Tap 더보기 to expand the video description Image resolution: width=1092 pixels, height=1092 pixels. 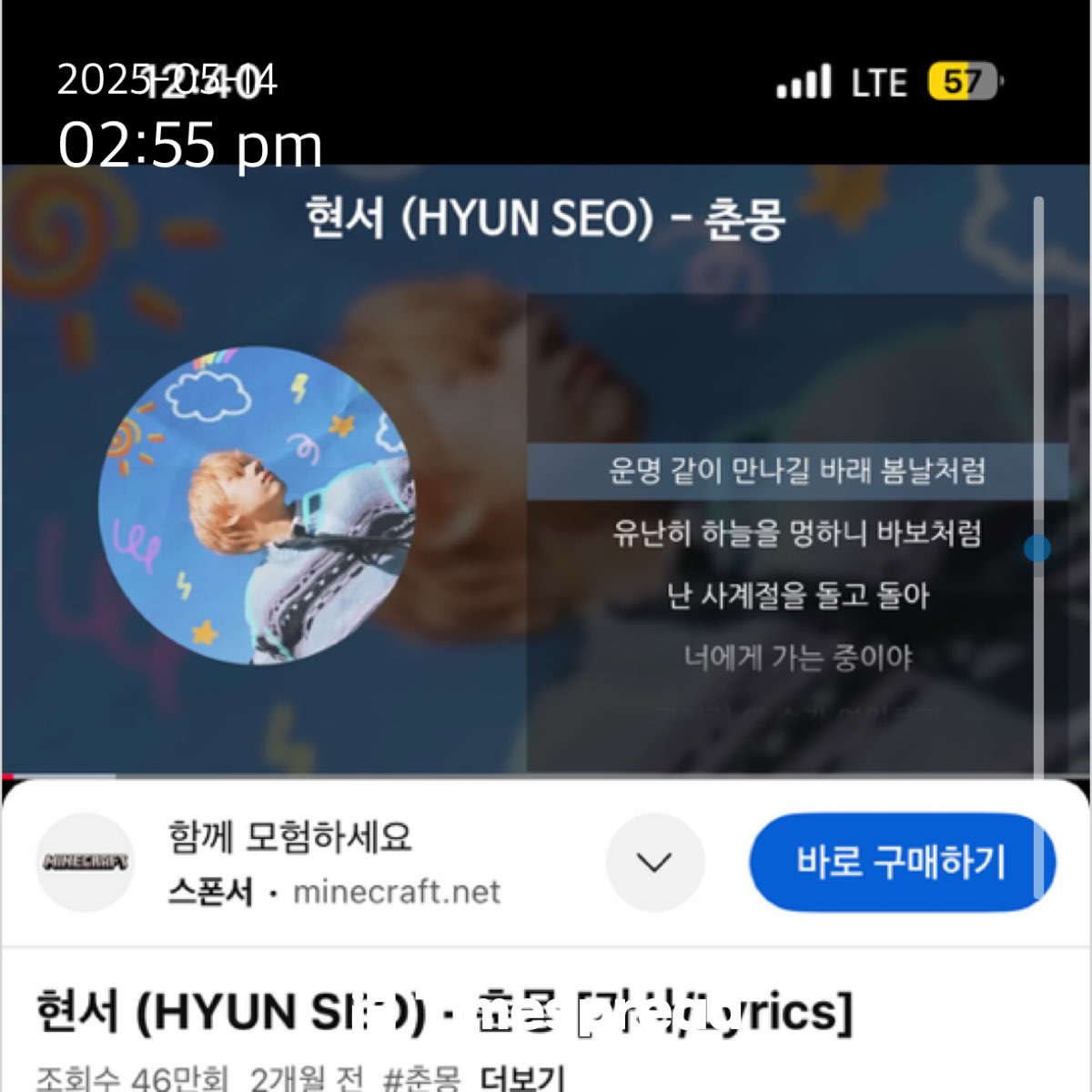(x=521, y=1079)
